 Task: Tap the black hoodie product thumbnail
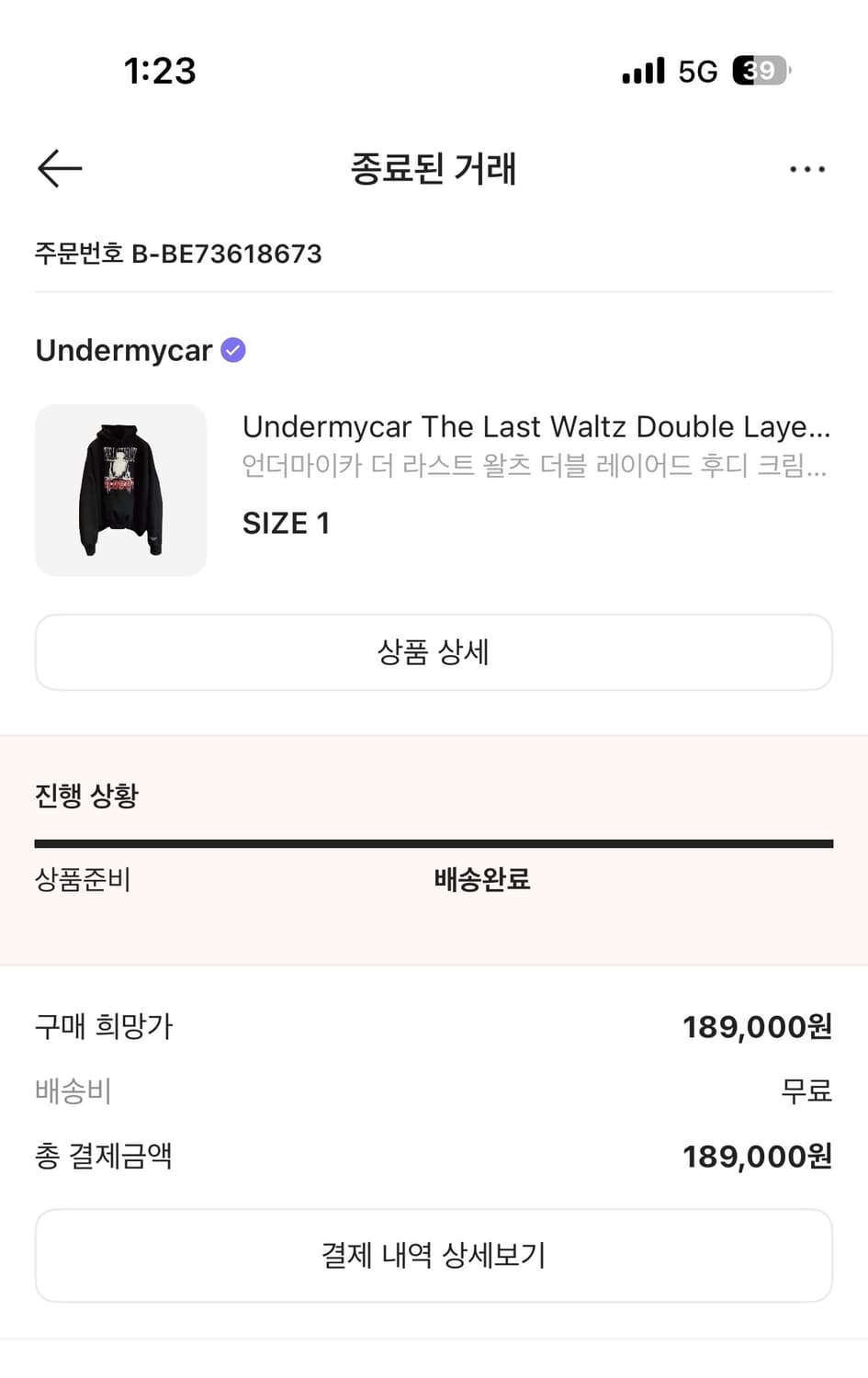coord(120,490)
